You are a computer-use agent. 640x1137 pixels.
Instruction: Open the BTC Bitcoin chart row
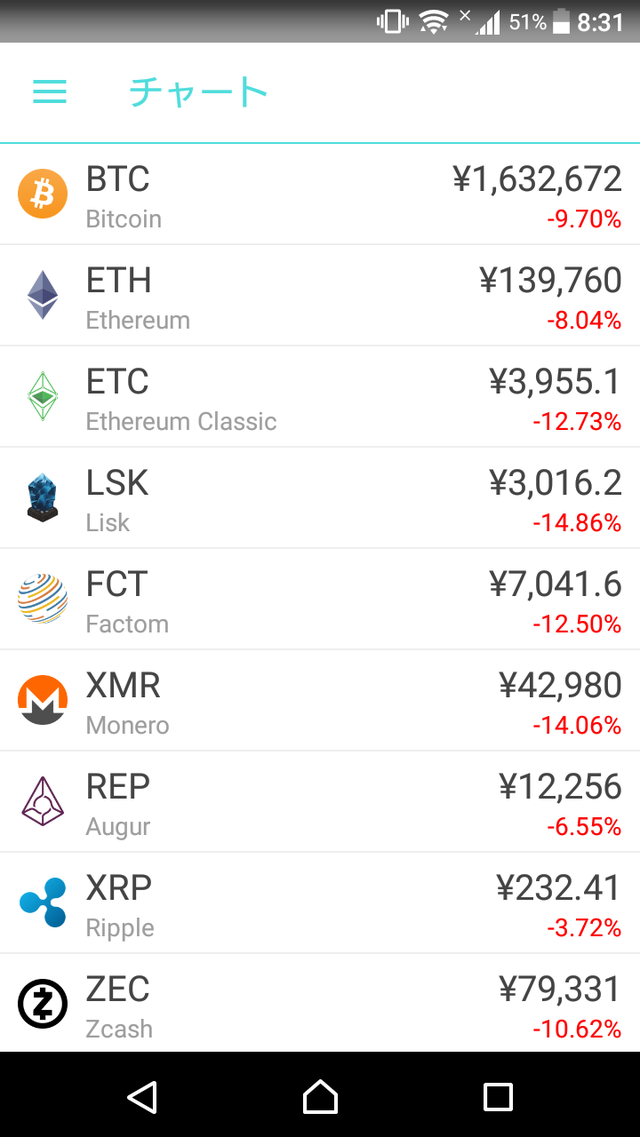[x=320, y=194]
